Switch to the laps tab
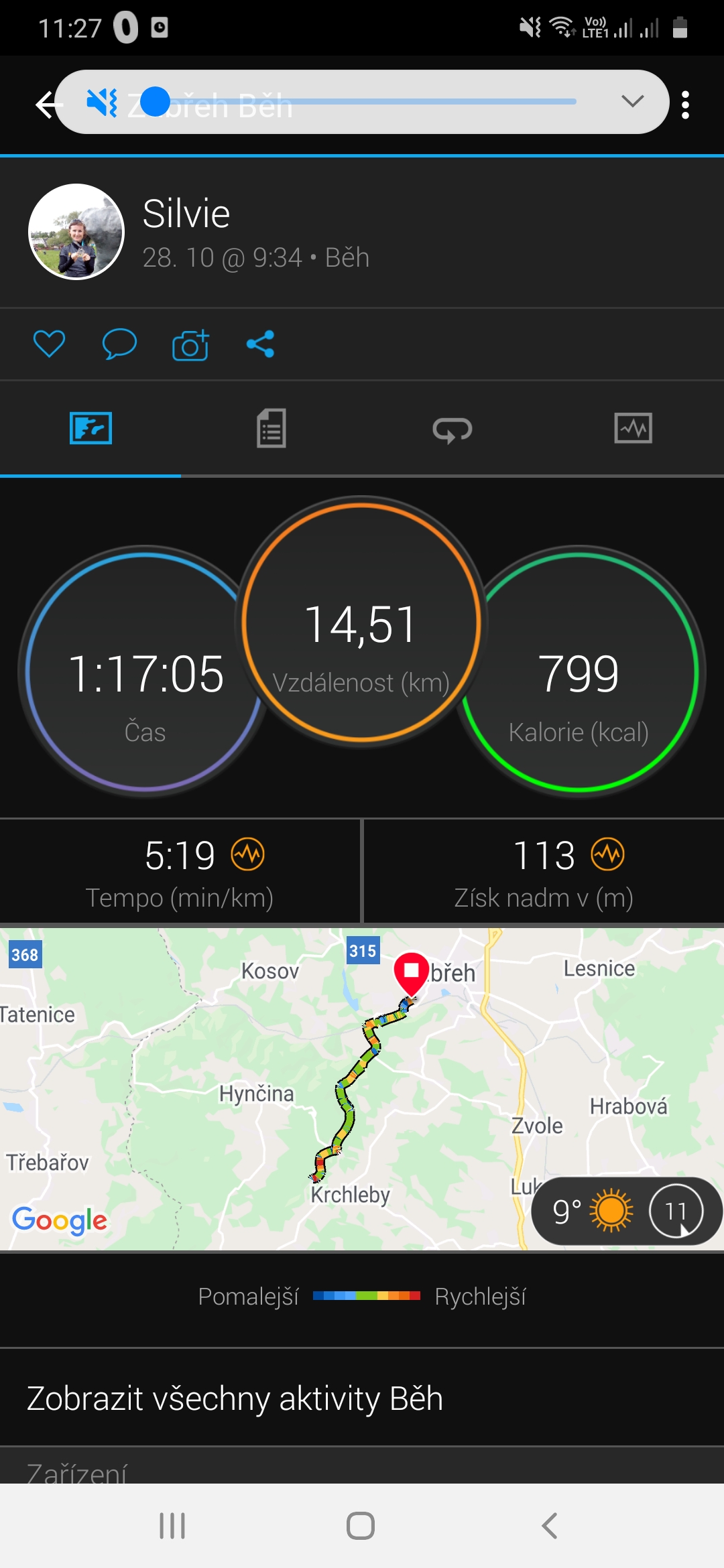The height and width of the screenshot is (1568, 724). [452, 430]
